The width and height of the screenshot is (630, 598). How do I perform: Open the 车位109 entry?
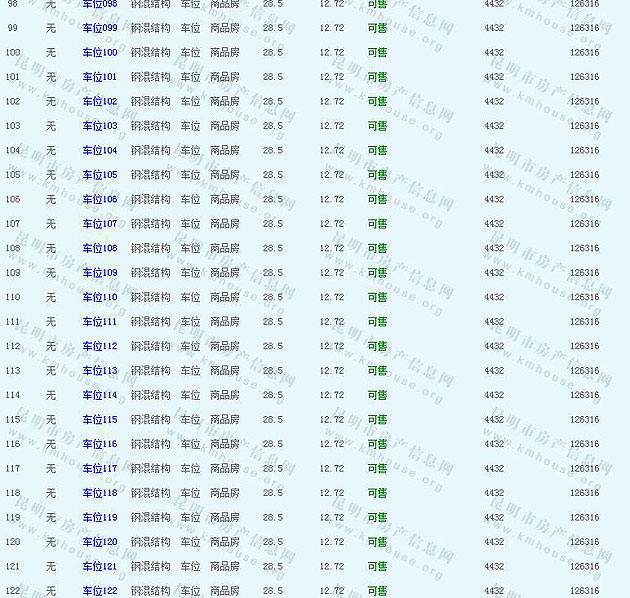click(x=99, y=273)
